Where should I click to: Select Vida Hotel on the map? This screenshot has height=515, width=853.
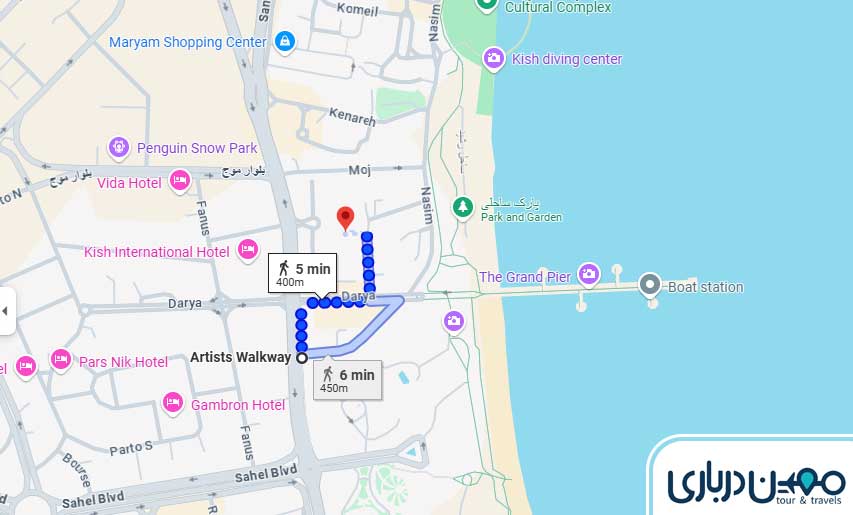coord(180,181)
